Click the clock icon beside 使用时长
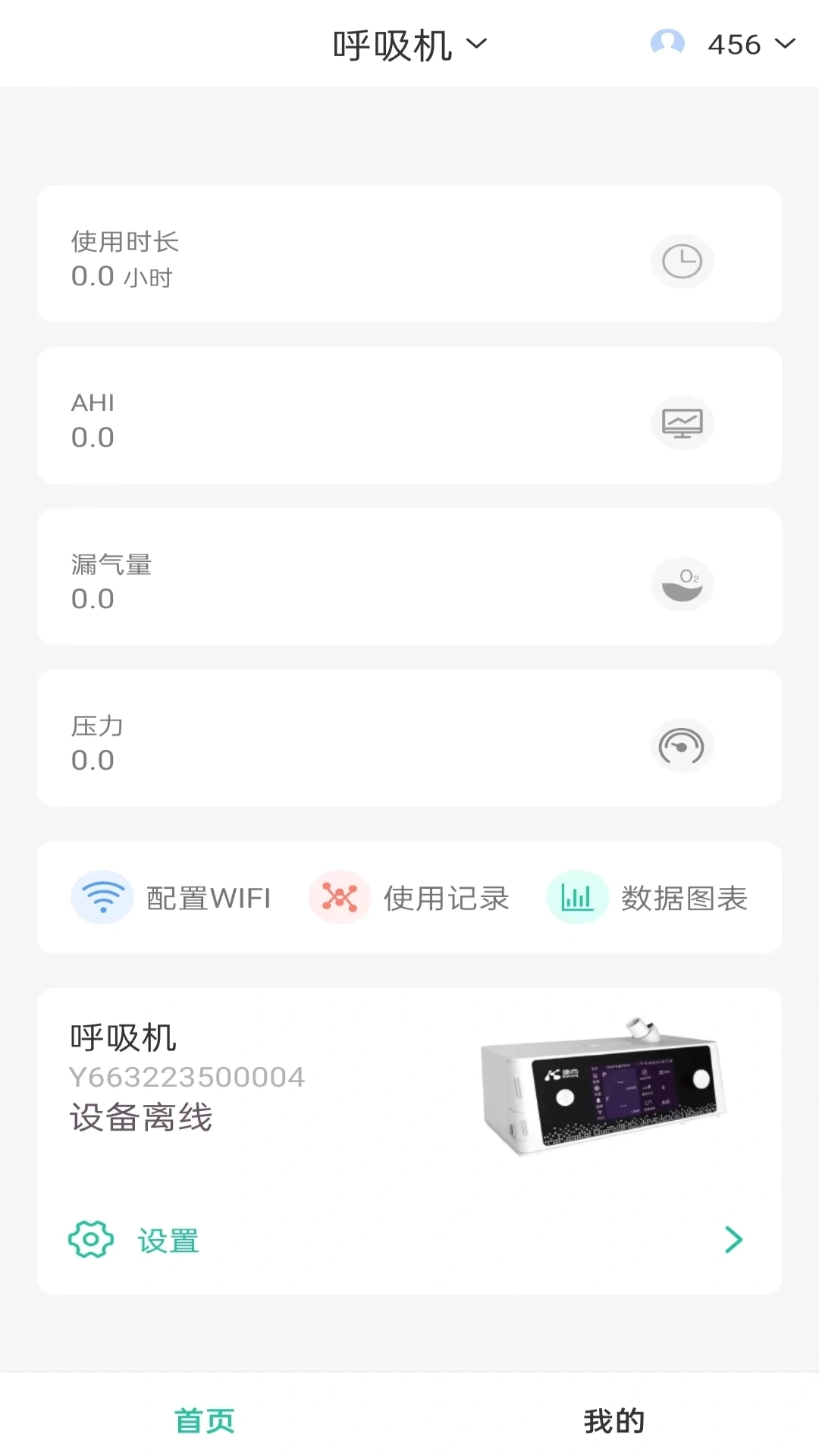The image size is (819, 1456). tap(682, 261)
